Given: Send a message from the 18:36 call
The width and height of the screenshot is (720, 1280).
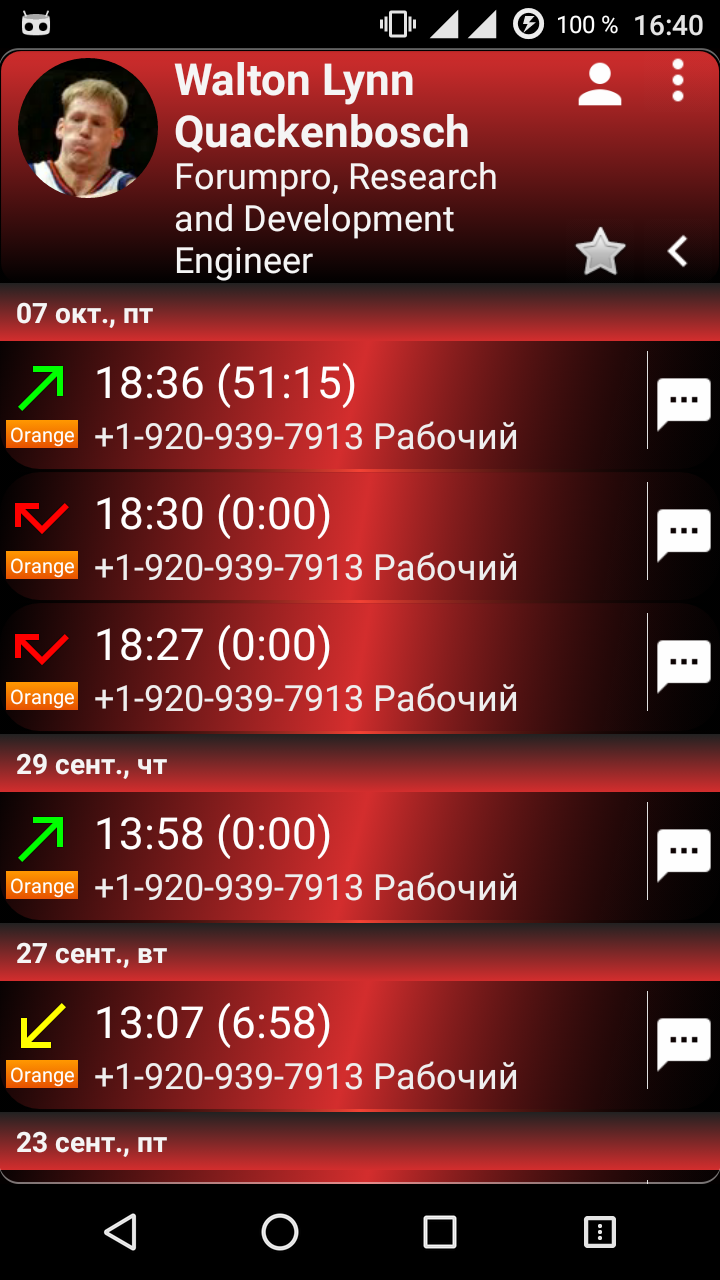Looking at the screenshot, I should 683,403.
